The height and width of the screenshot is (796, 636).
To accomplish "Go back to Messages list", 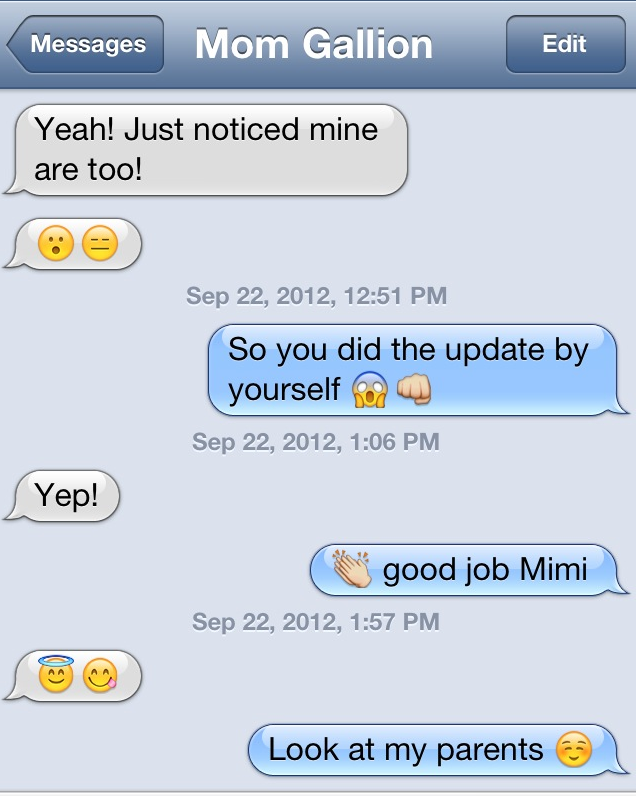I will click(86, 45).
